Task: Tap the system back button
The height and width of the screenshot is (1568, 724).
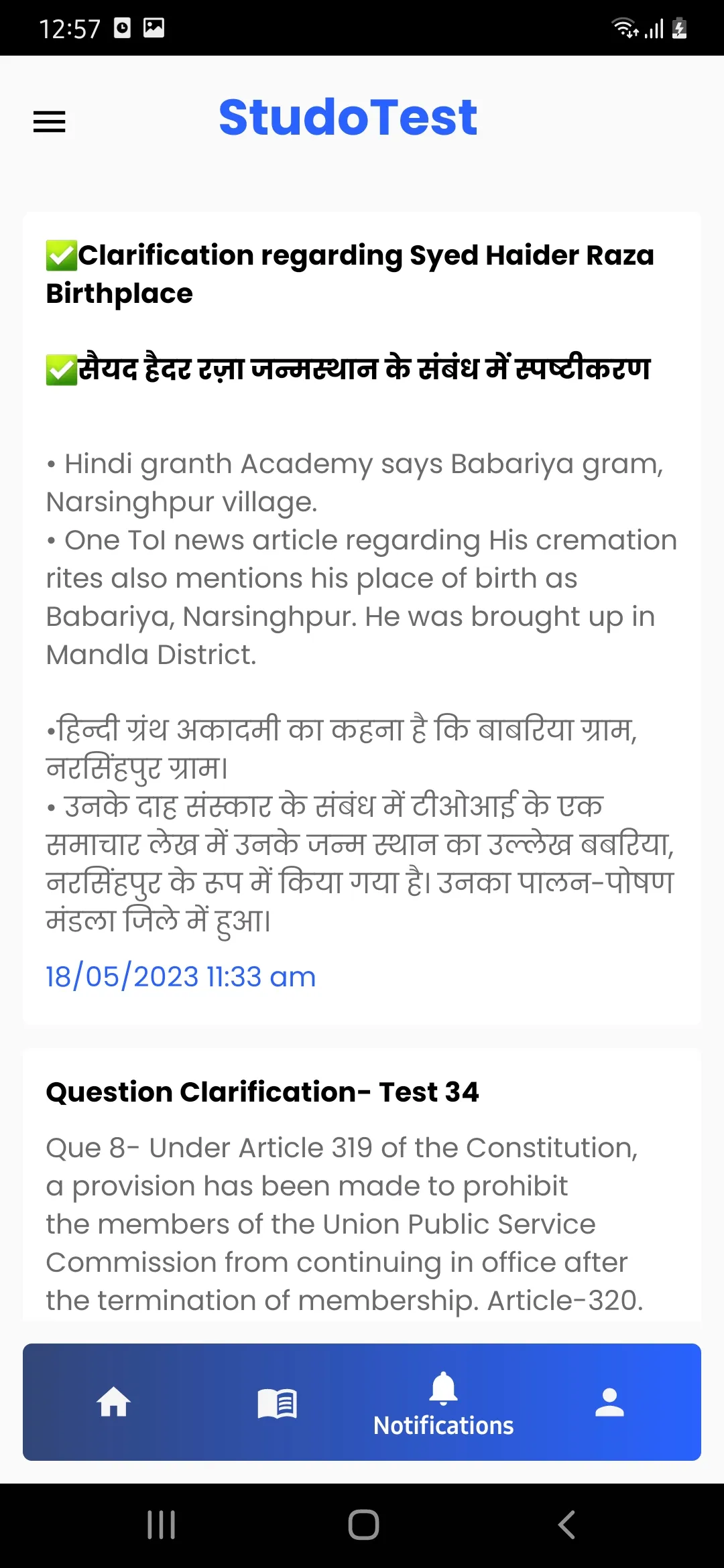Action: pyautogui.click(x=566, y=1525)
